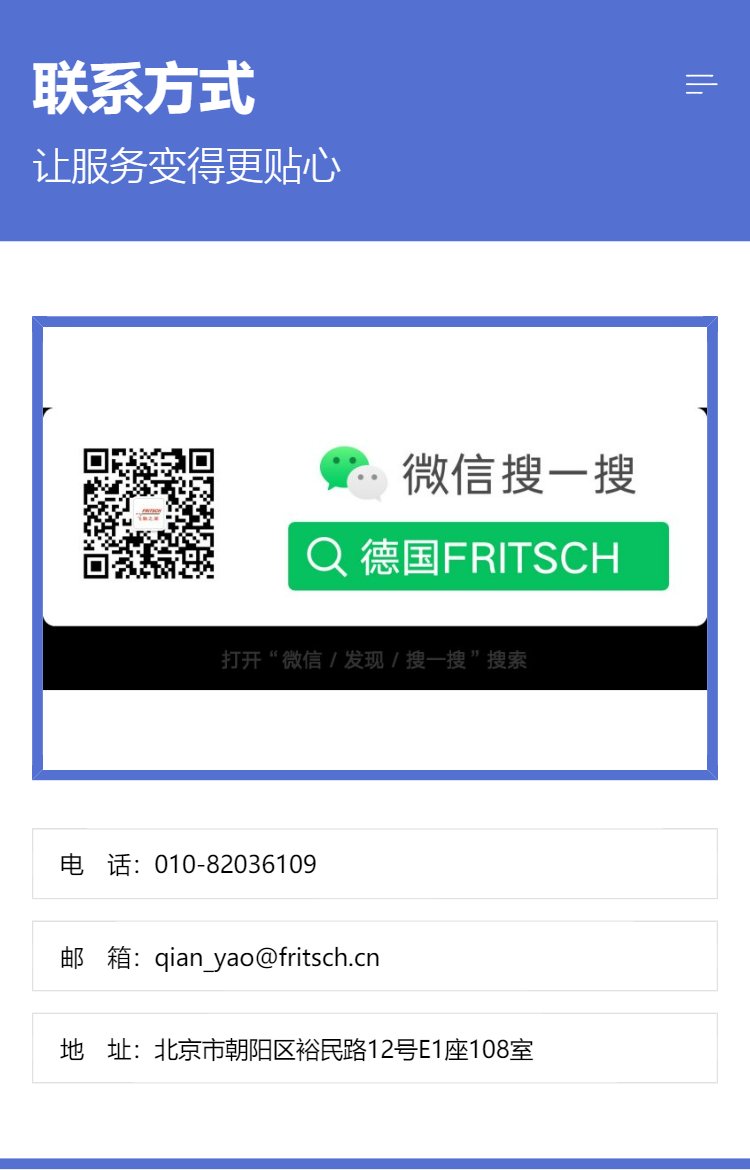Open the hamburger menu icon
The image size is (750, 1170).
pos(701,84)
